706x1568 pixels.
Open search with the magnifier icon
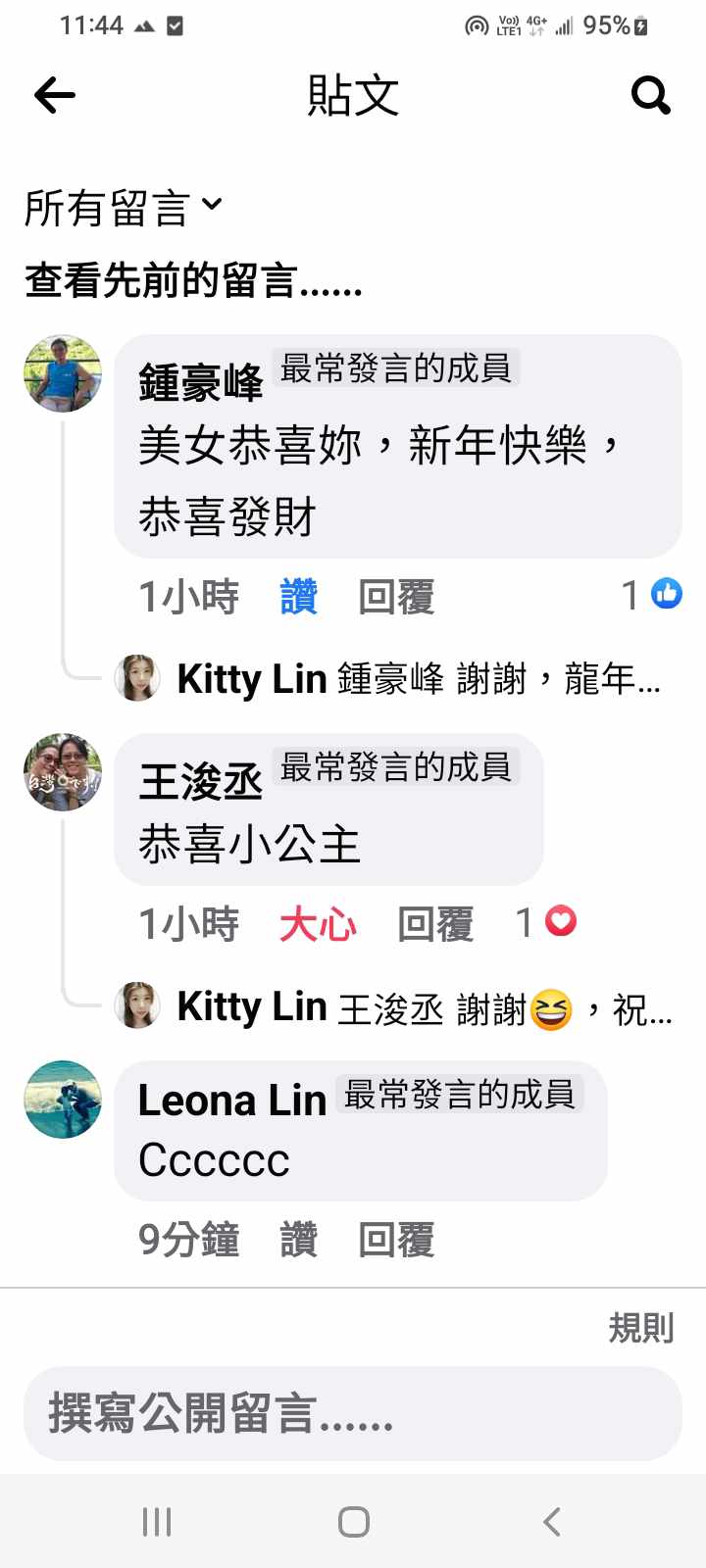coord(650,95)
